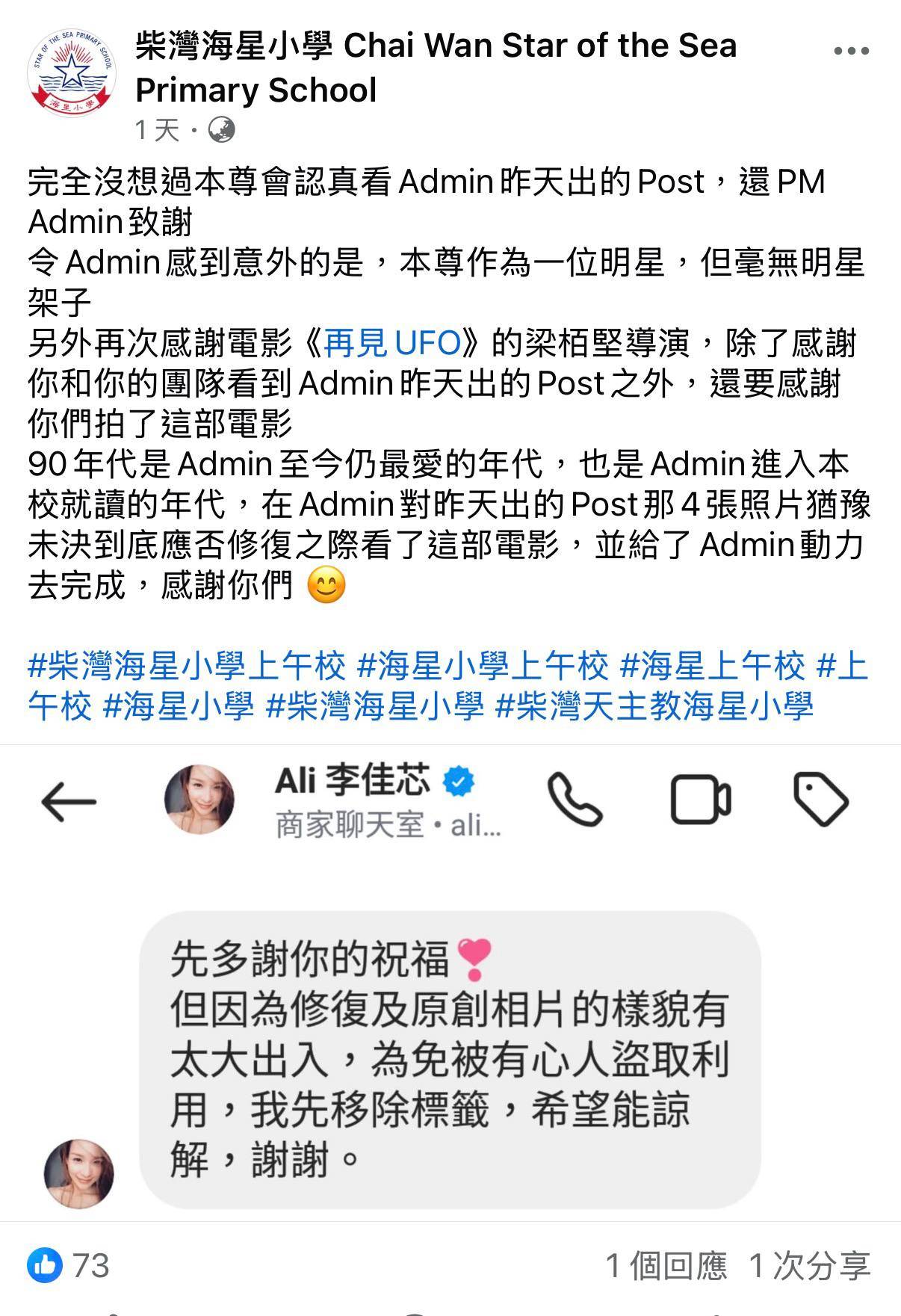Open hashtag #海星小學上午校
Viewport: 901px width, 1316px height.
coord(483,666)
